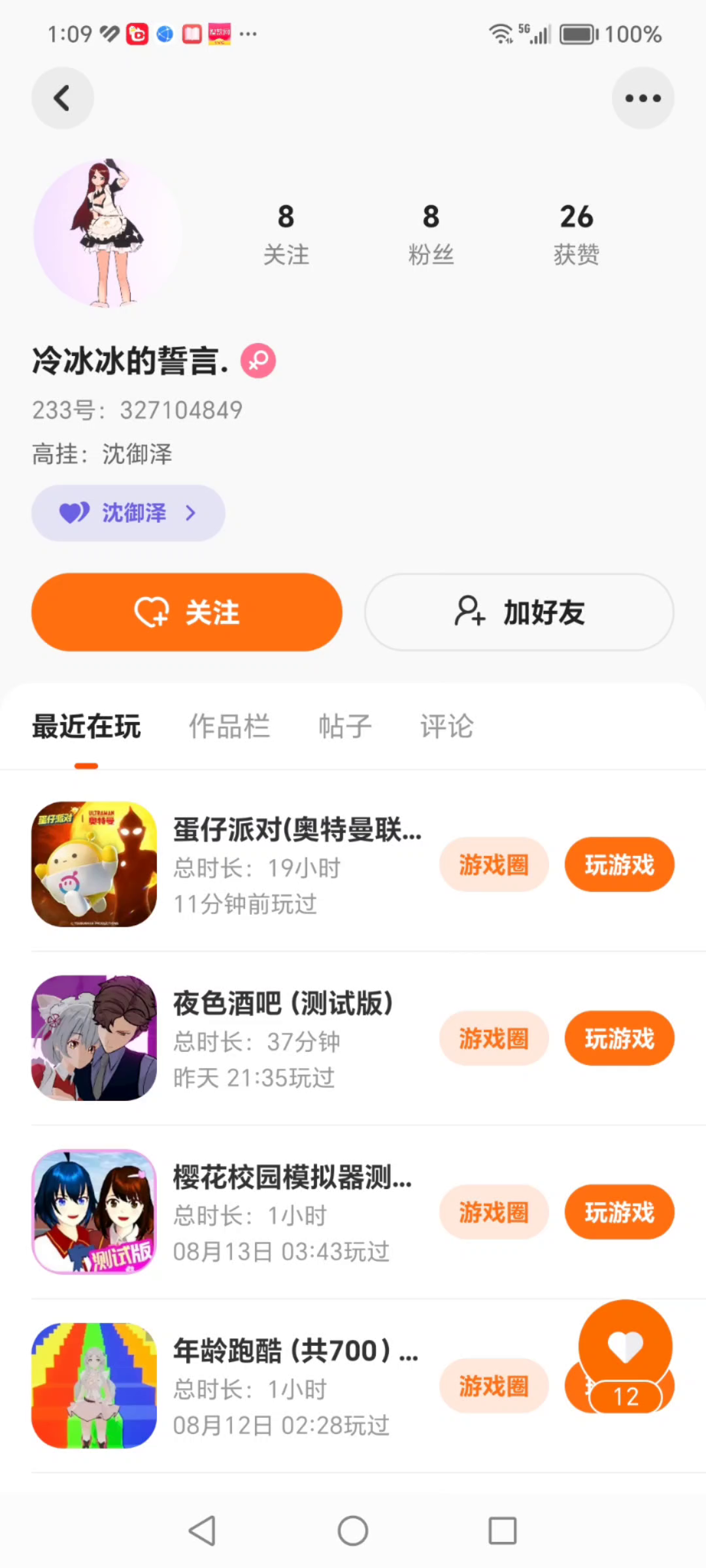Select the 最近在玩 tab
This screenshot has height=1568, width=706.
tap(86, 726)
